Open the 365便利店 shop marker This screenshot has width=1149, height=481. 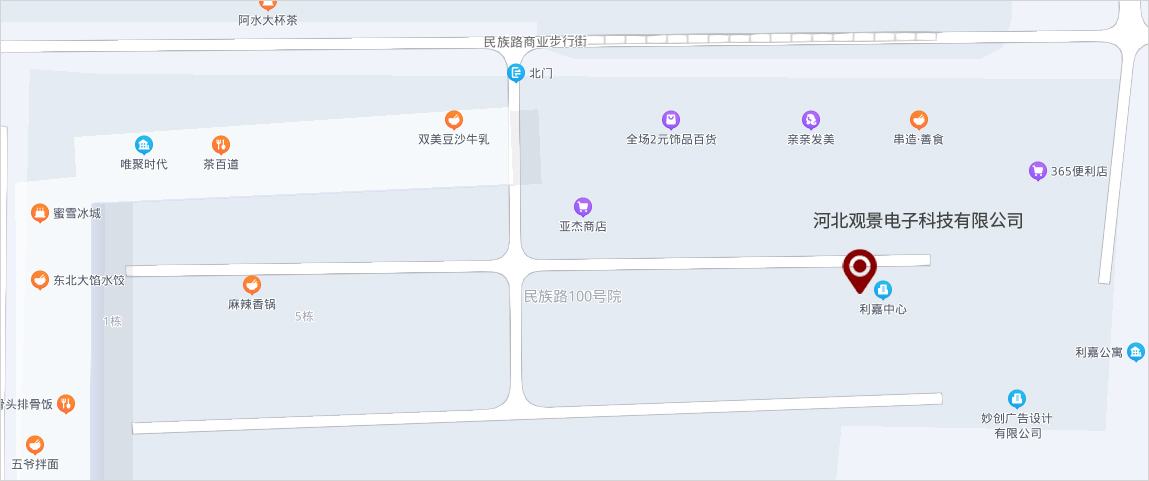1037,171
